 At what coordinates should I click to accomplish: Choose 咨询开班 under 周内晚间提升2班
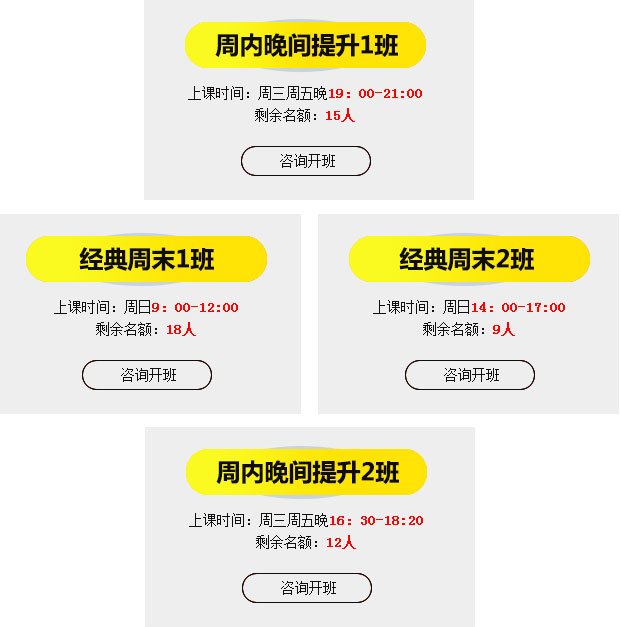307,588
